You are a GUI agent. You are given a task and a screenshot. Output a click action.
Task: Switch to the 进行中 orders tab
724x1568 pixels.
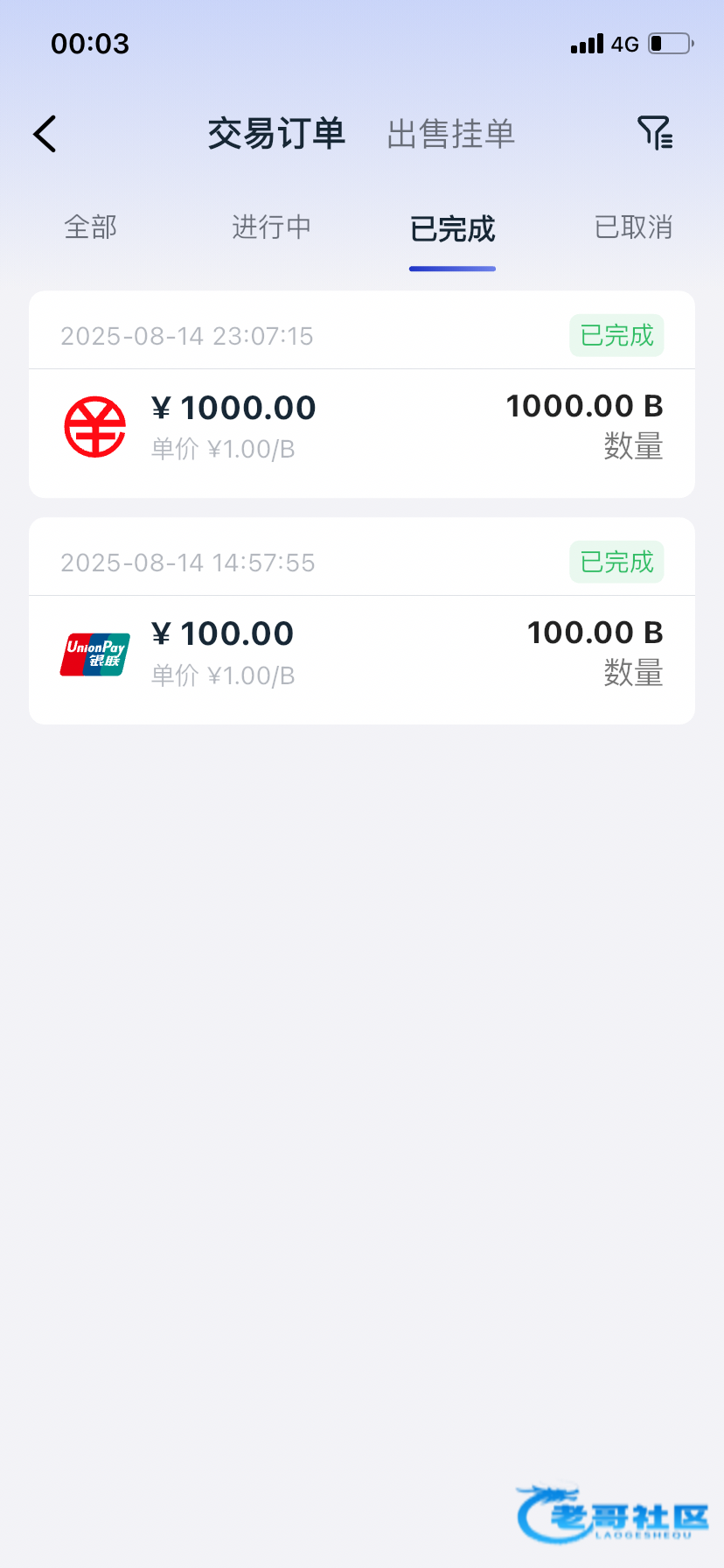tap(271, 227)
